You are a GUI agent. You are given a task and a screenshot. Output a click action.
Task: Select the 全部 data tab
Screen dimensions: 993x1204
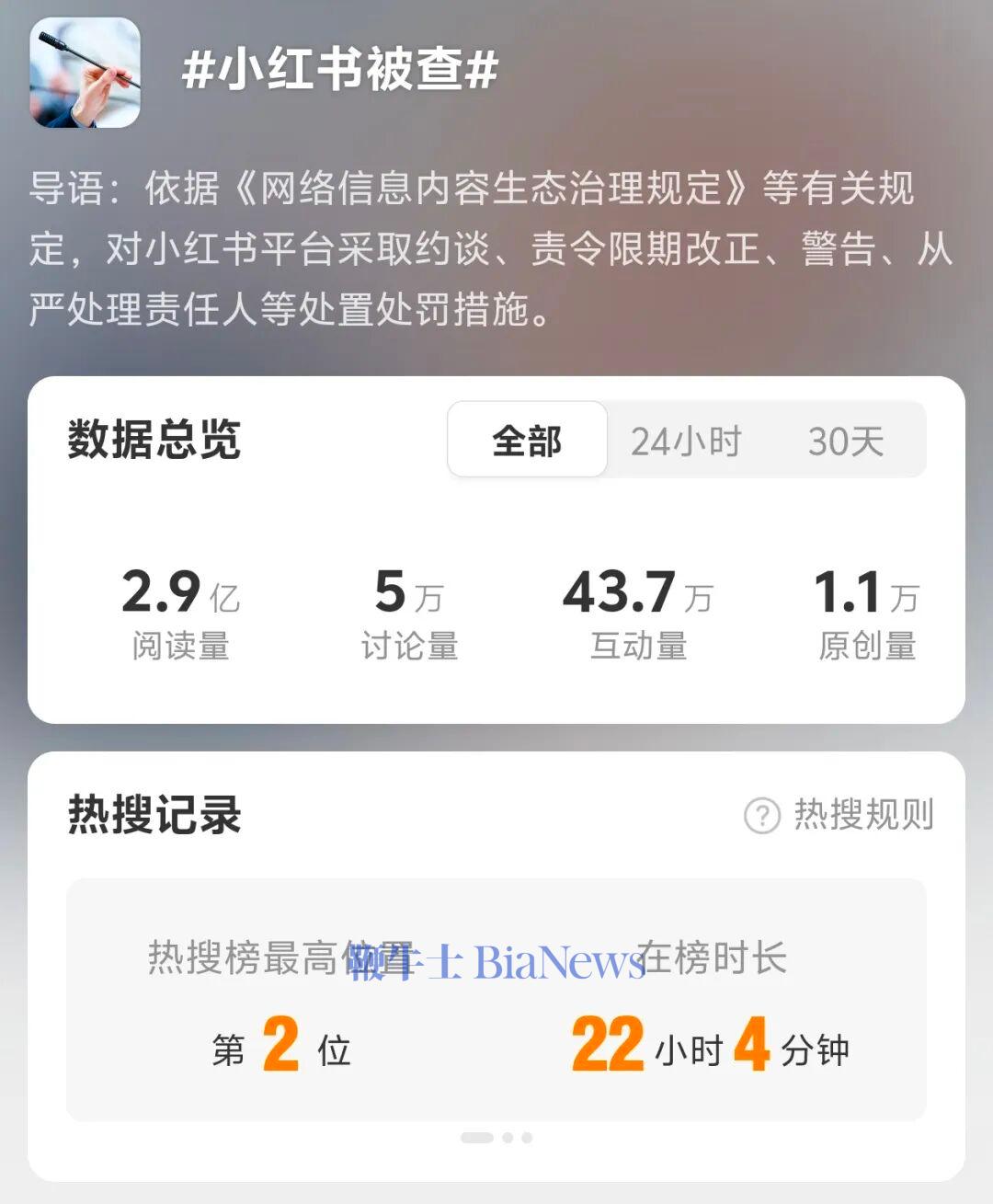527,441
